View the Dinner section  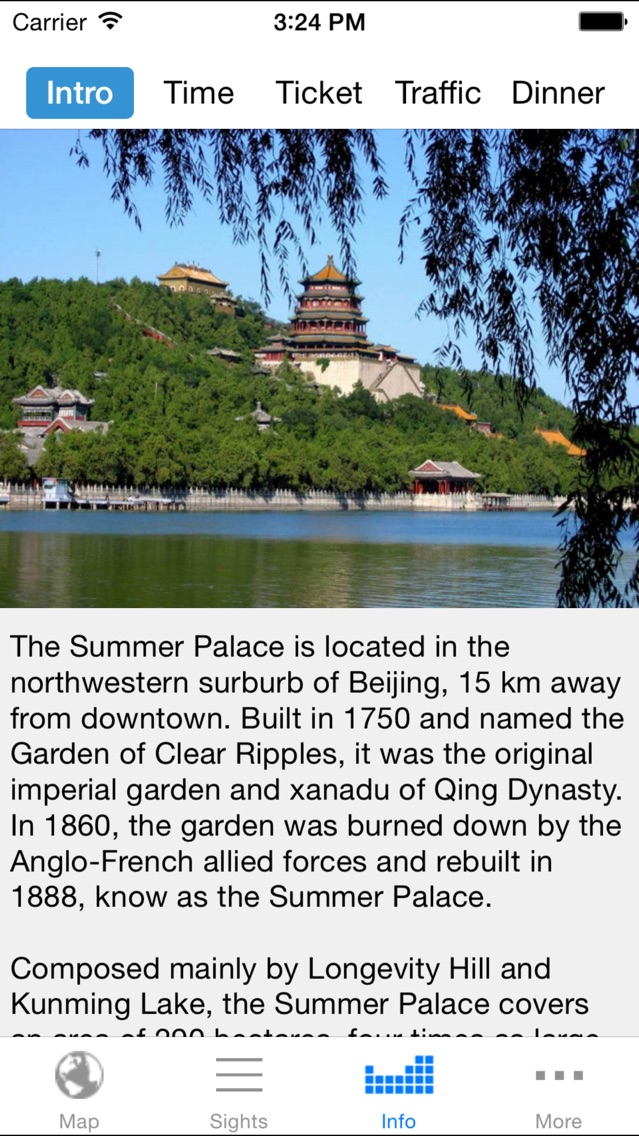point(558,93)
